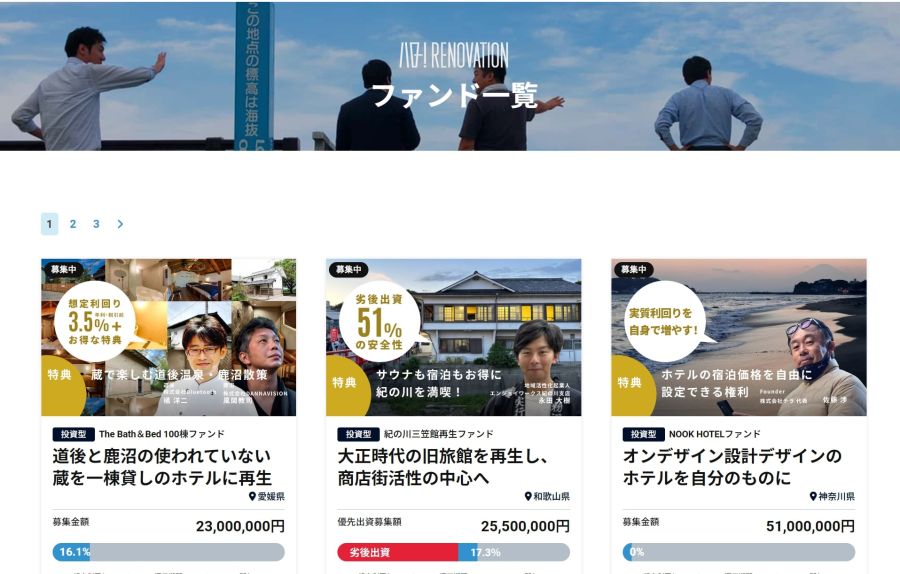Go to page 3 of funds
The width and height of the screenshot is (900, 574).
click(96, 224)
